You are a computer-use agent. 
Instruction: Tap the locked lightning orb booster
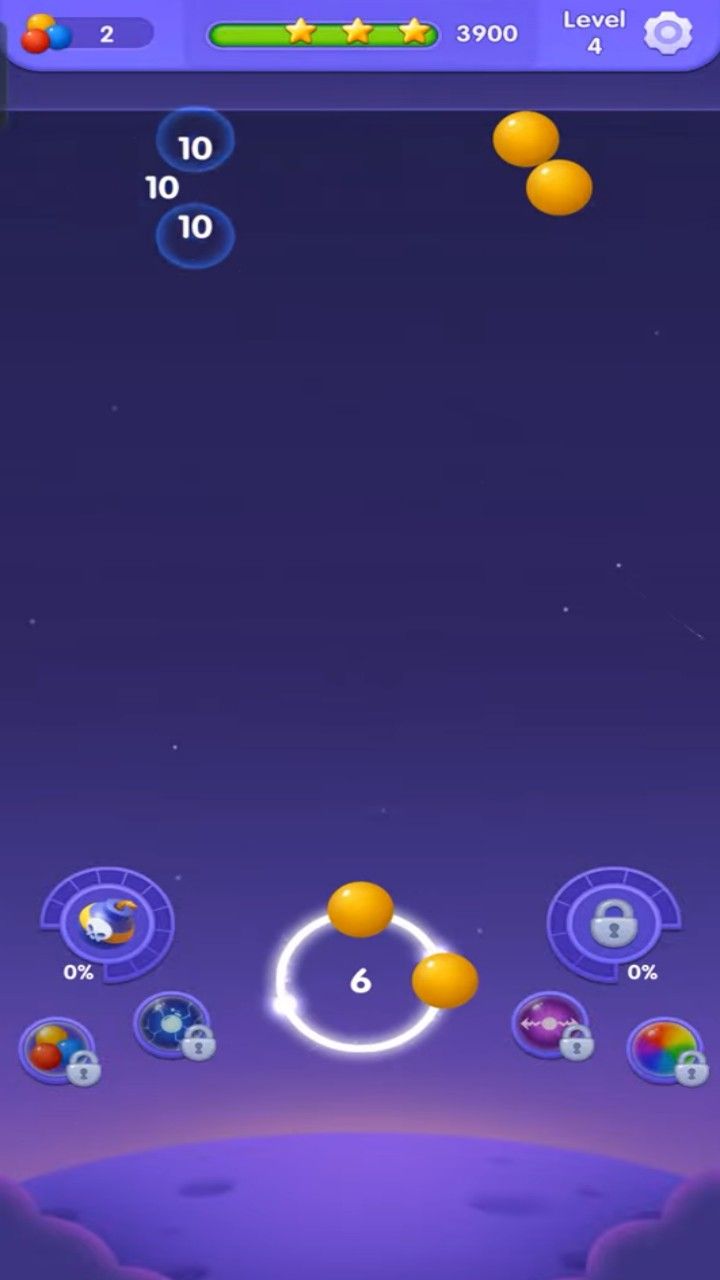tap(171, 1026)
